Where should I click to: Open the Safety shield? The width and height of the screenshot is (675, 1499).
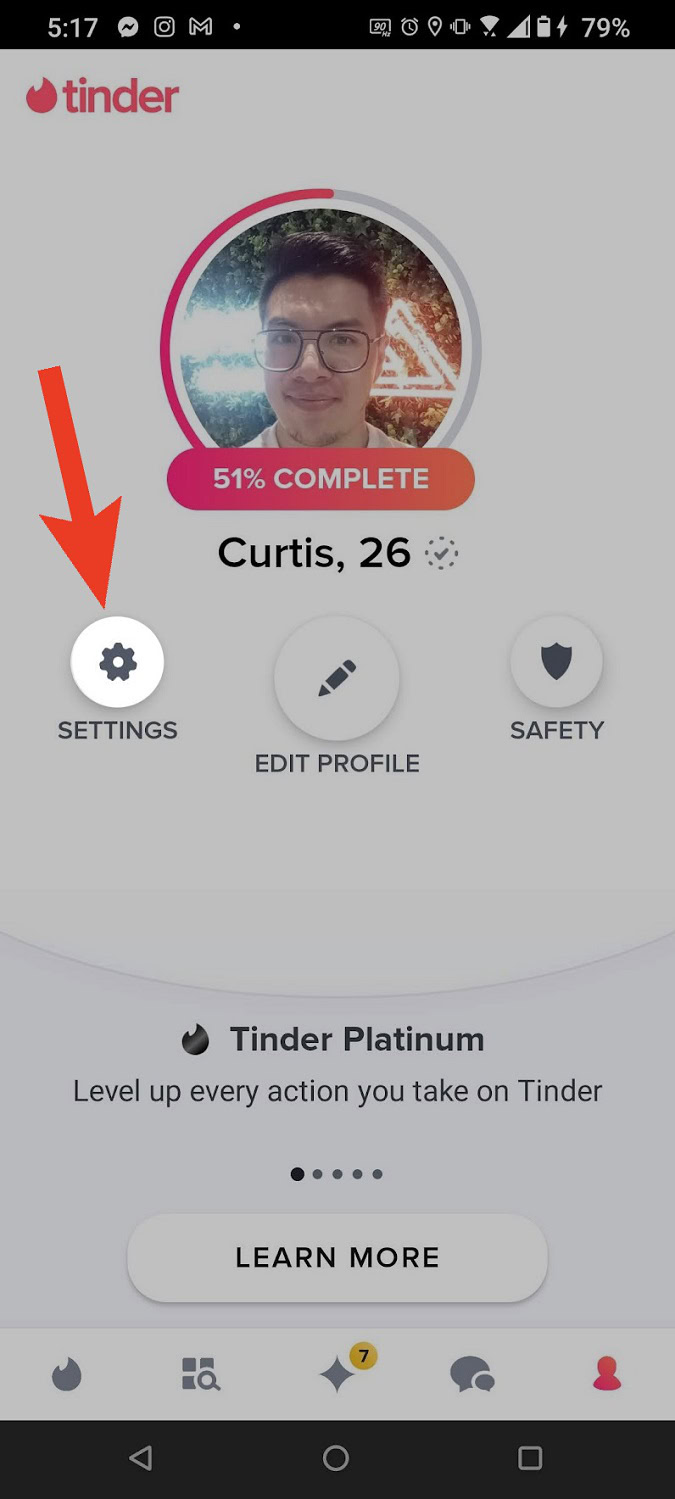click(x=556, y=662)
